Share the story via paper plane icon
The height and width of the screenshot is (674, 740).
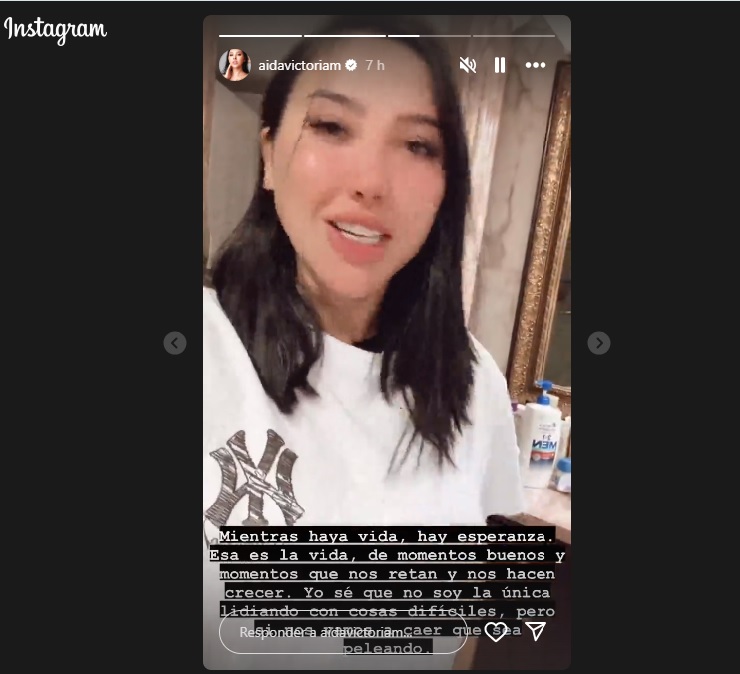536,631
